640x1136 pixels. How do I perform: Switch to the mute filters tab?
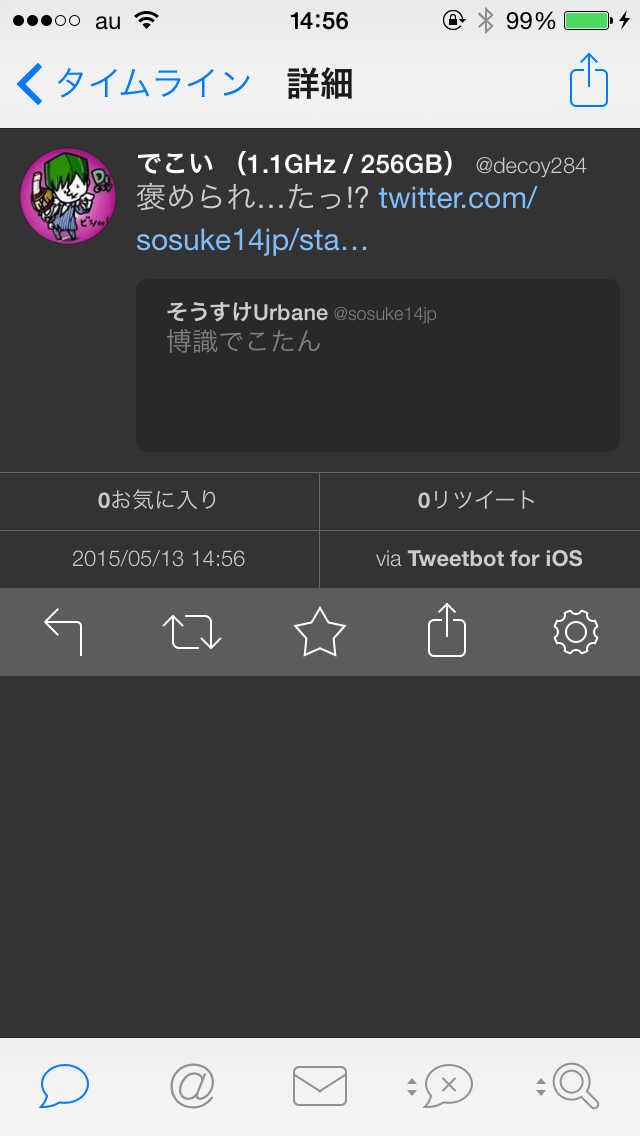[x=440, y=1087]
